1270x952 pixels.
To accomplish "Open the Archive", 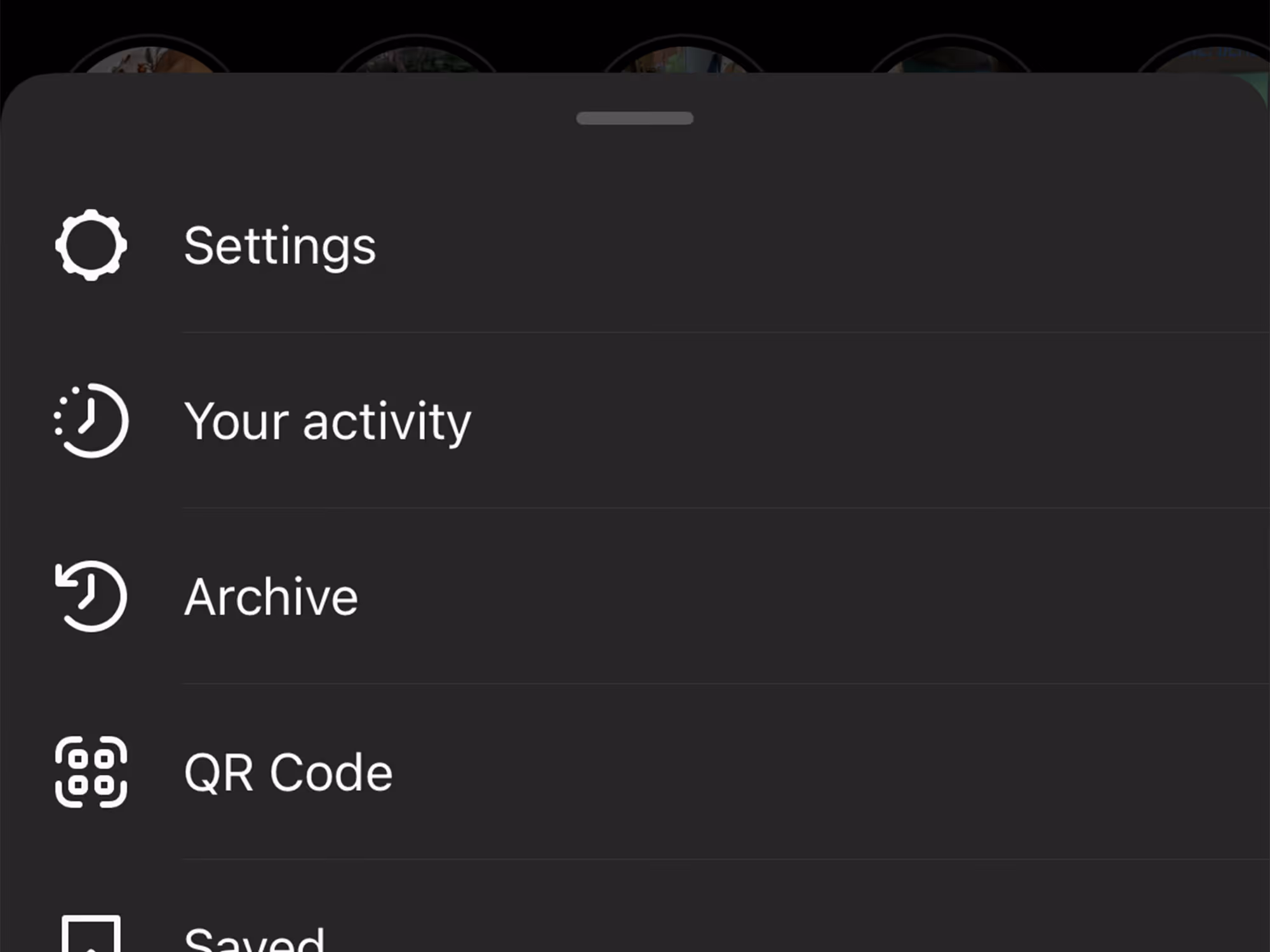I will coord(271,597).
